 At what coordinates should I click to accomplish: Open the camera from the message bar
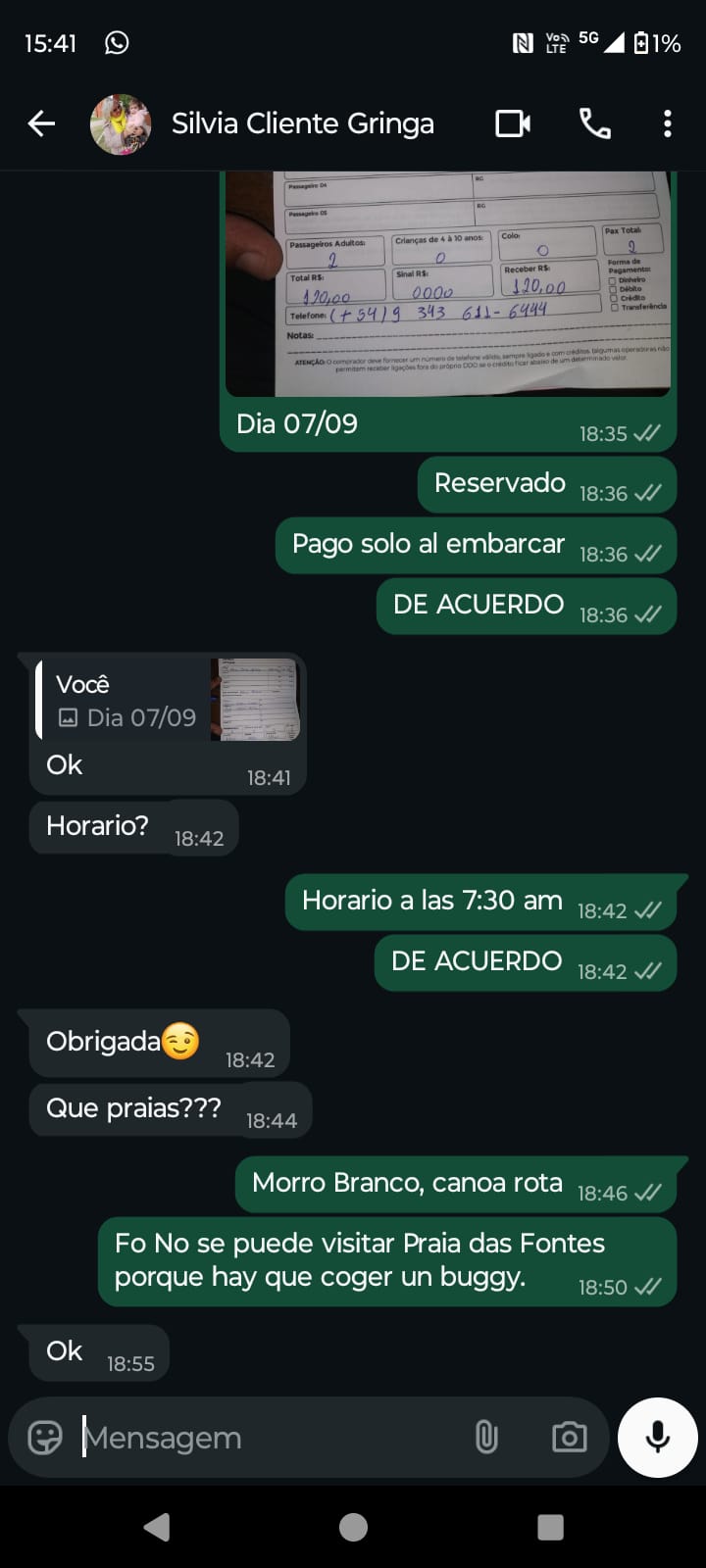click(x=569, y=1438)
